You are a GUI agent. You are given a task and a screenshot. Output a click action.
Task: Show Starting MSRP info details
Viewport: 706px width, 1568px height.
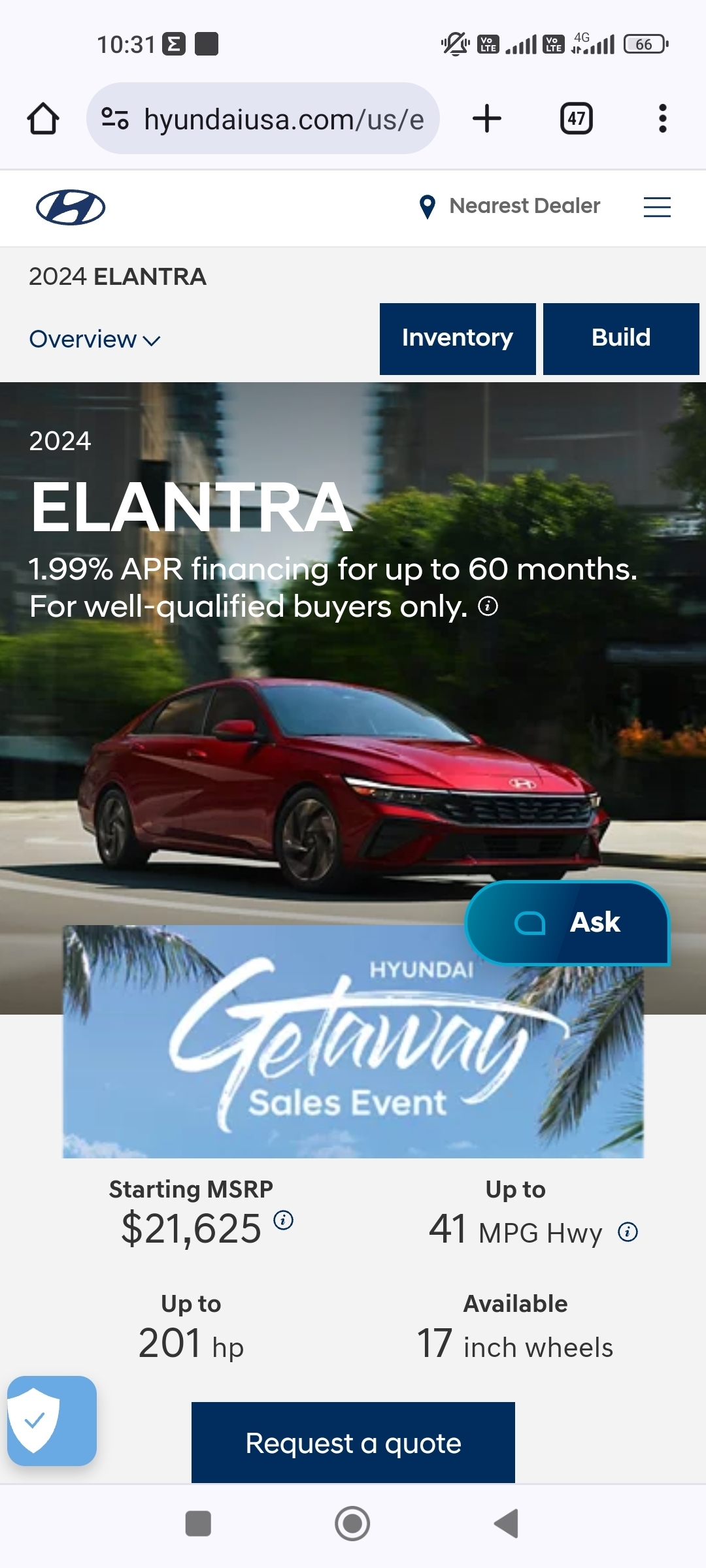(x=283, y=1220)
